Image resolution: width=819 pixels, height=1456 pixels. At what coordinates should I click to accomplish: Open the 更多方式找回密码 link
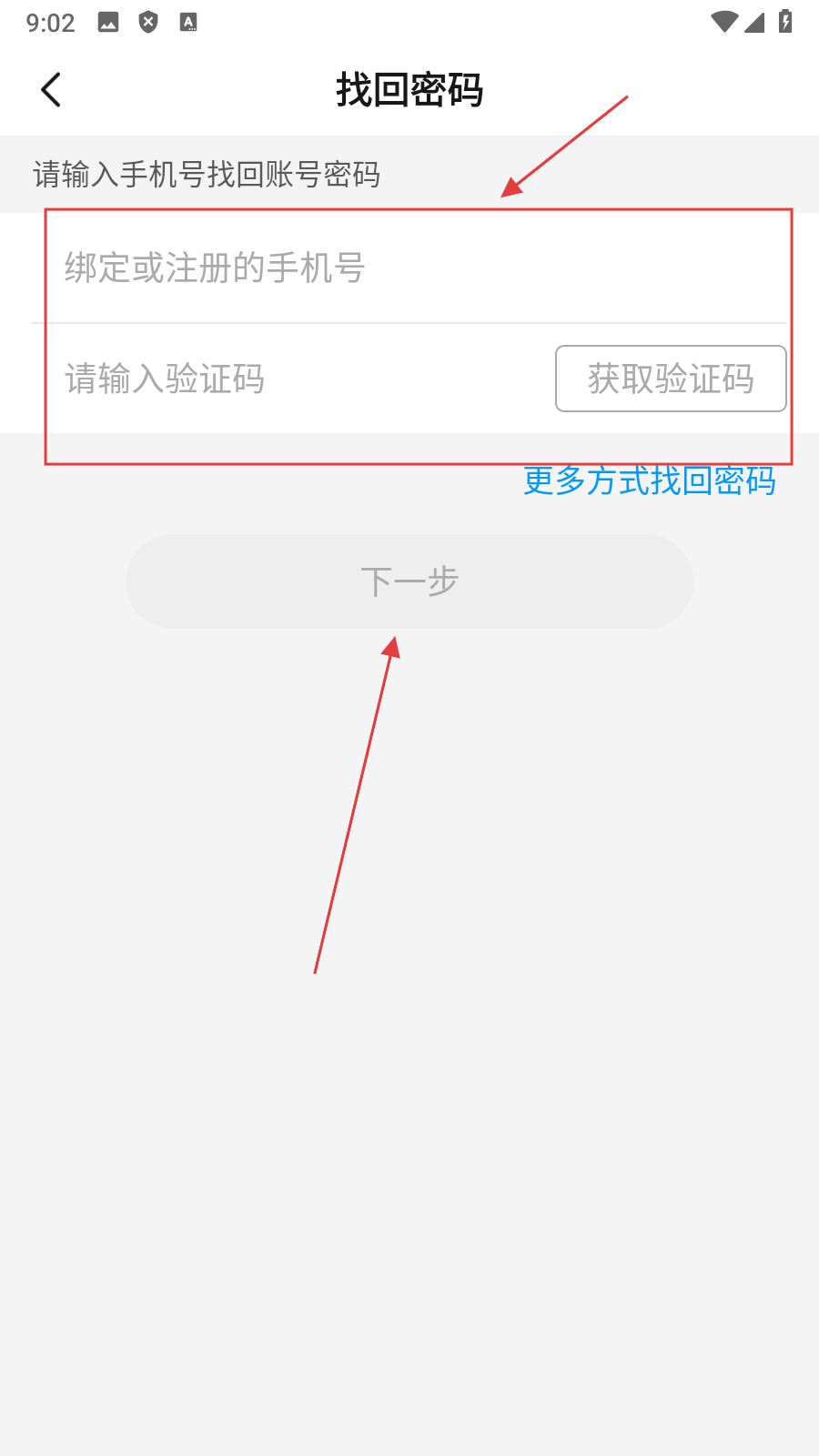[649, 481]
